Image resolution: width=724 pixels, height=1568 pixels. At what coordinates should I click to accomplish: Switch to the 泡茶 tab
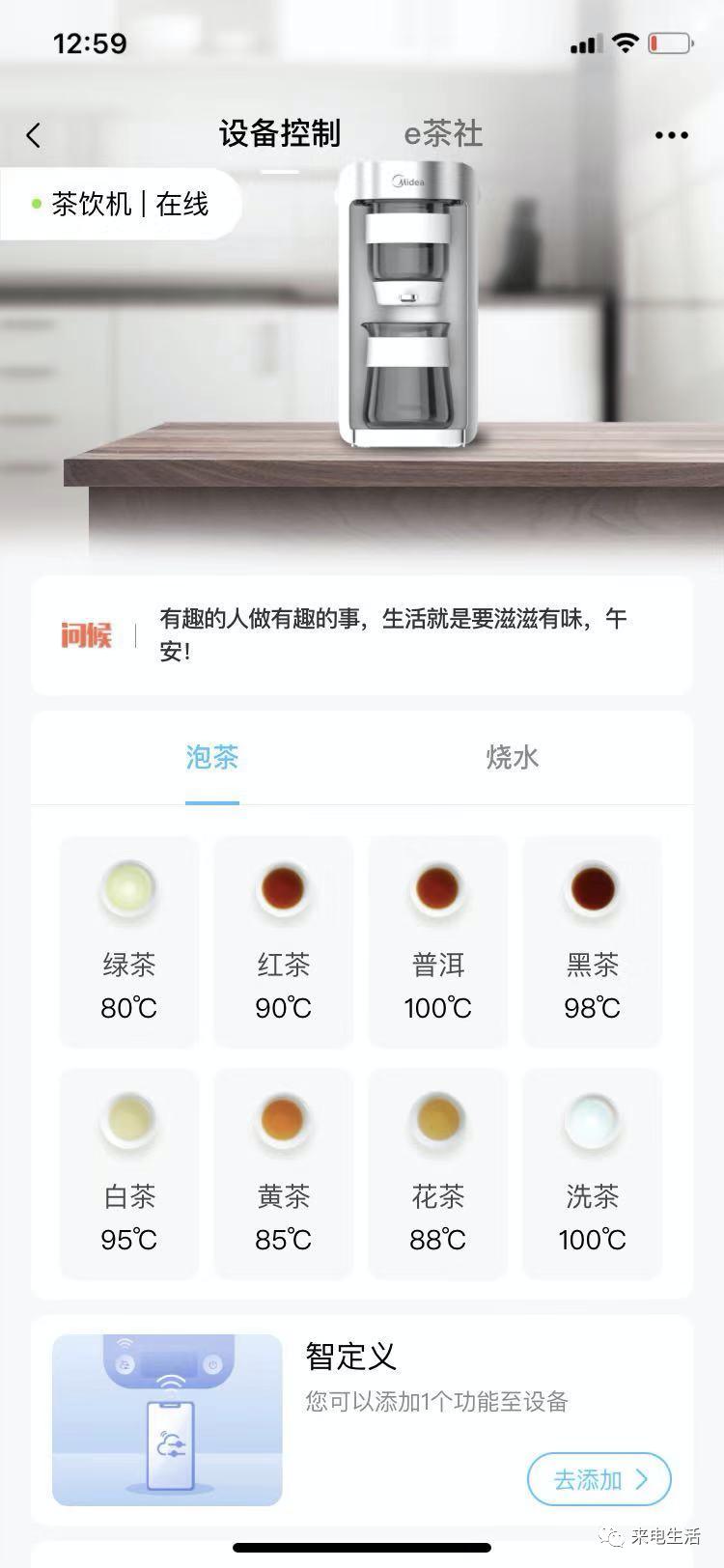212,759
